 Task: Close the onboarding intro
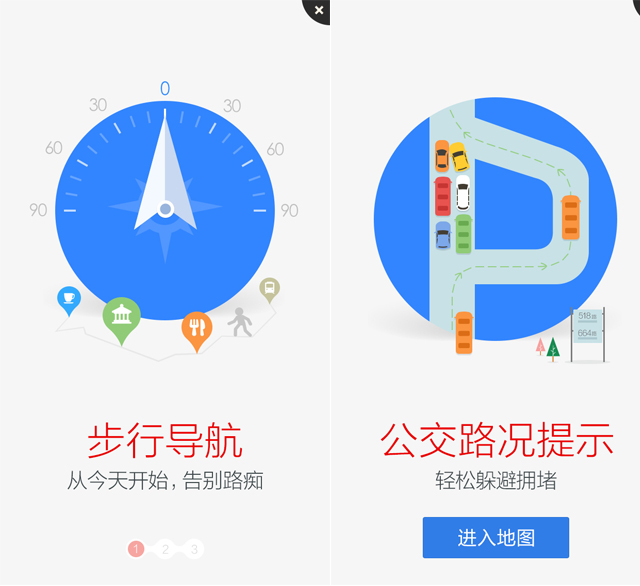318,10
